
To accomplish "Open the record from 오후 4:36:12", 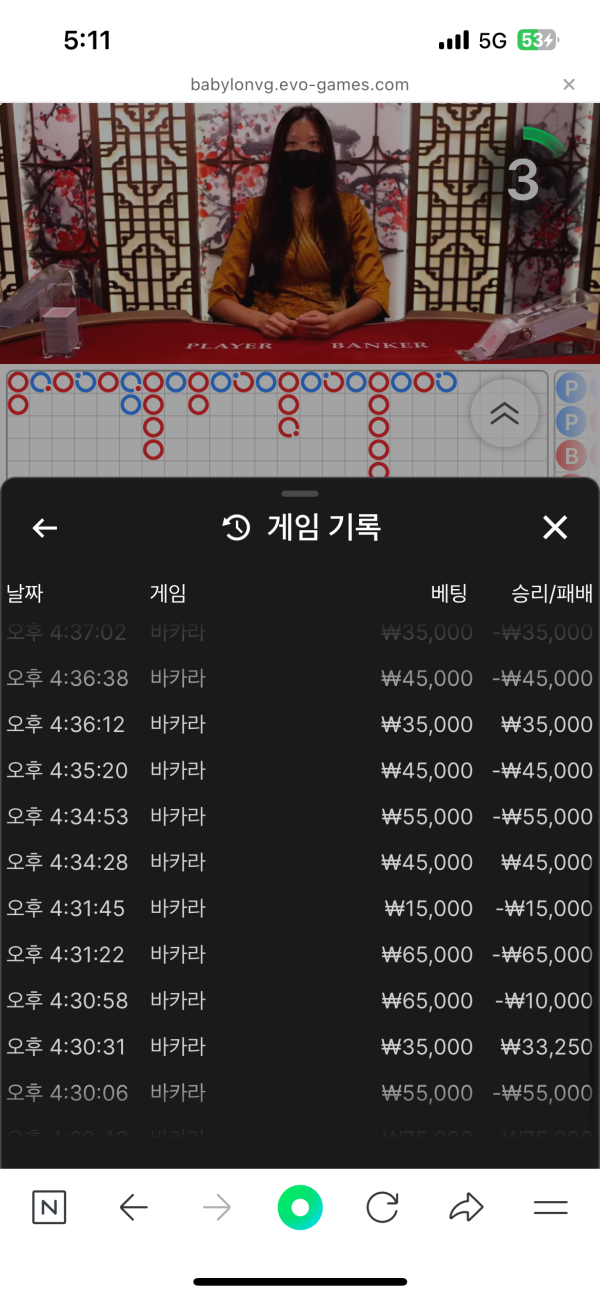I will pyautogui.click(x=300, y=724).
